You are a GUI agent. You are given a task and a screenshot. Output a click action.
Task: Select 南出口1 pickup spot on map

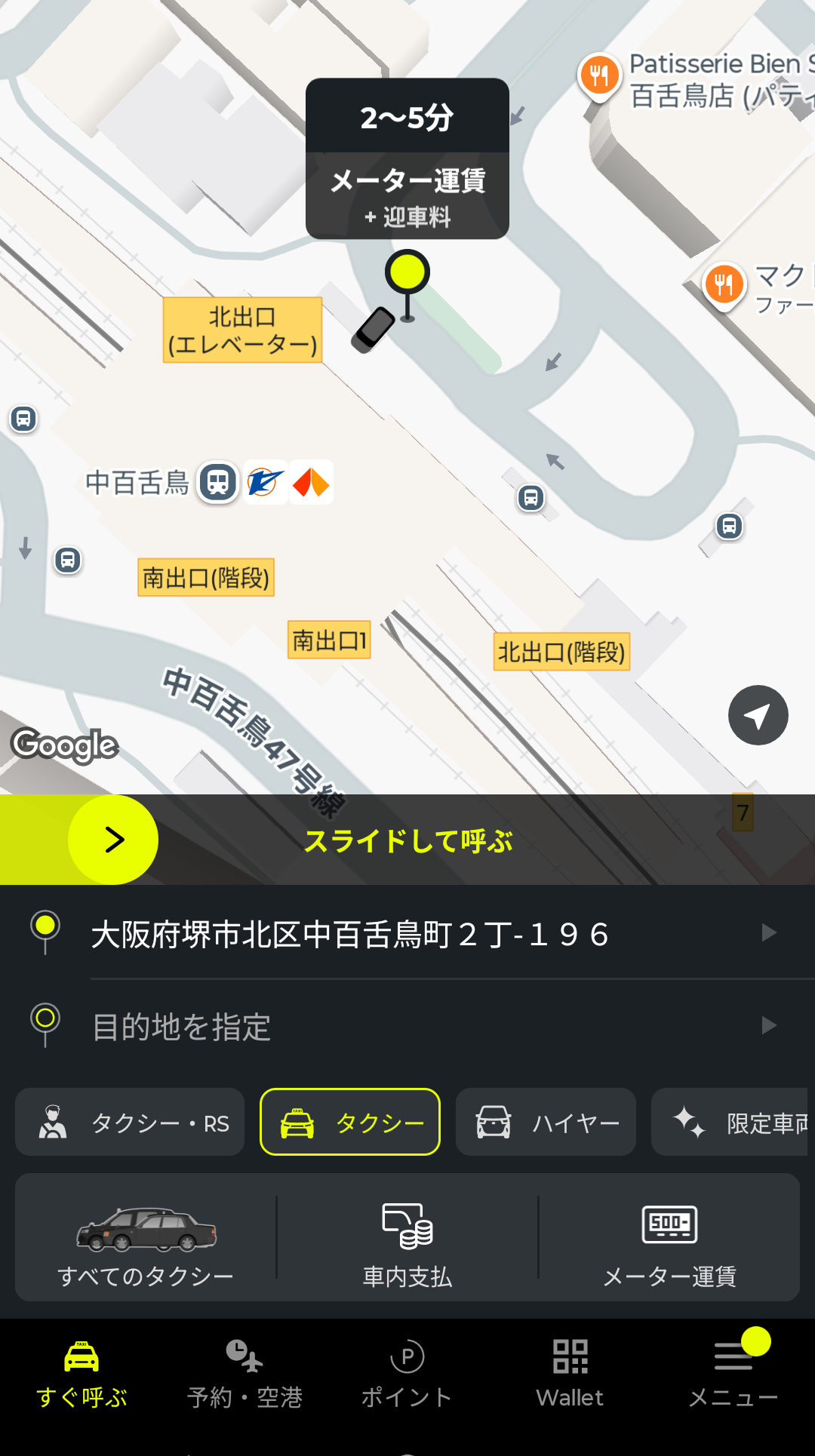point(329,640)
